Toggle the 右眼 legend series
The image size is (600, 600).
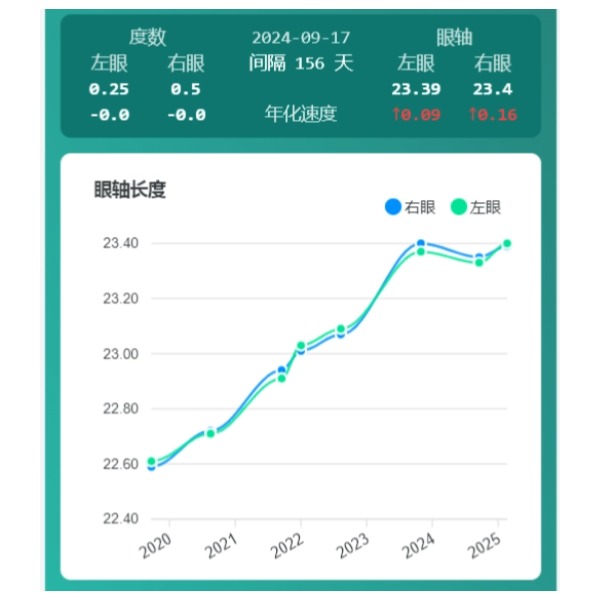410,207
